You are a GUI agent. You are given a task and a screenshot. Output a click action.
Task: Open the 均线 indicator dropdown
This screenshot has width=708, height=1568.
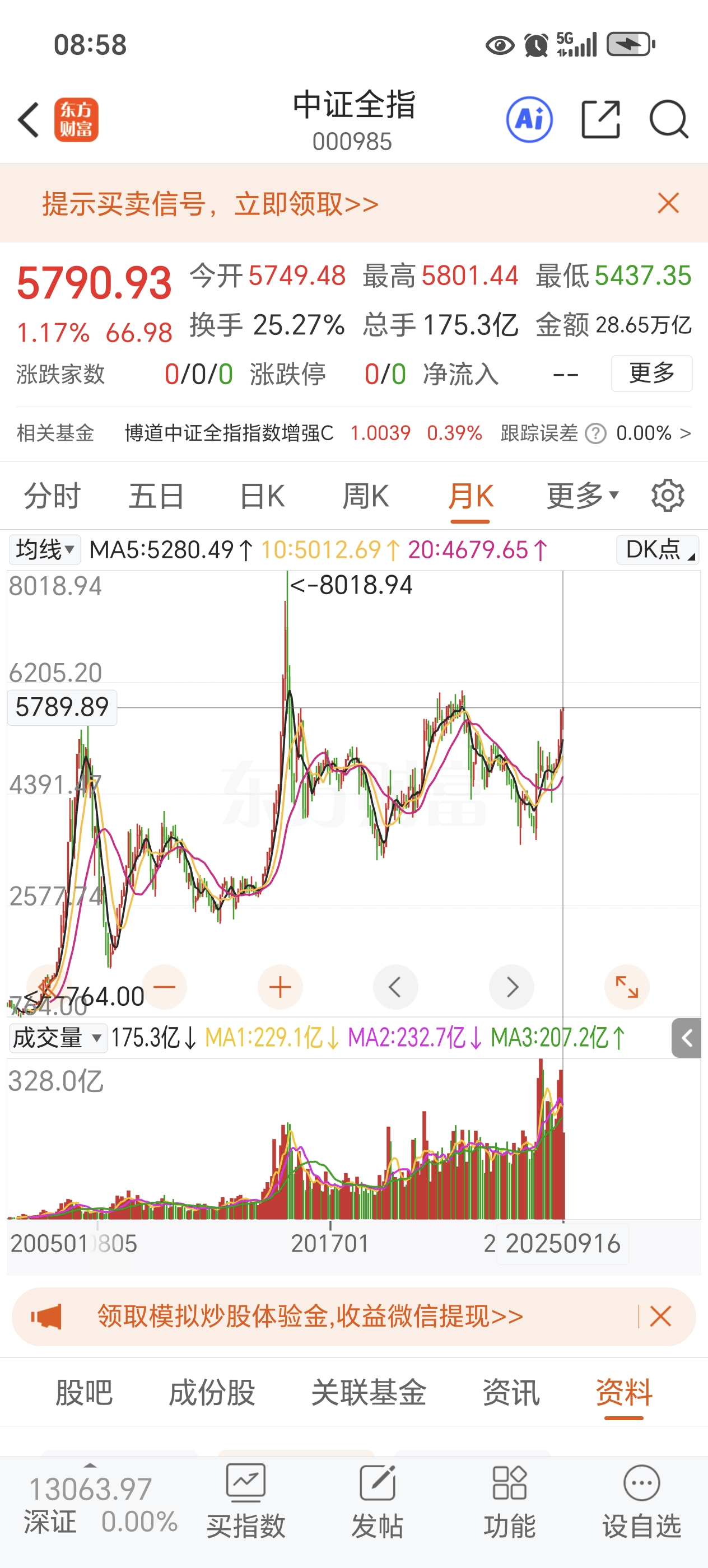pyautogui.click(x=45, y=550)
